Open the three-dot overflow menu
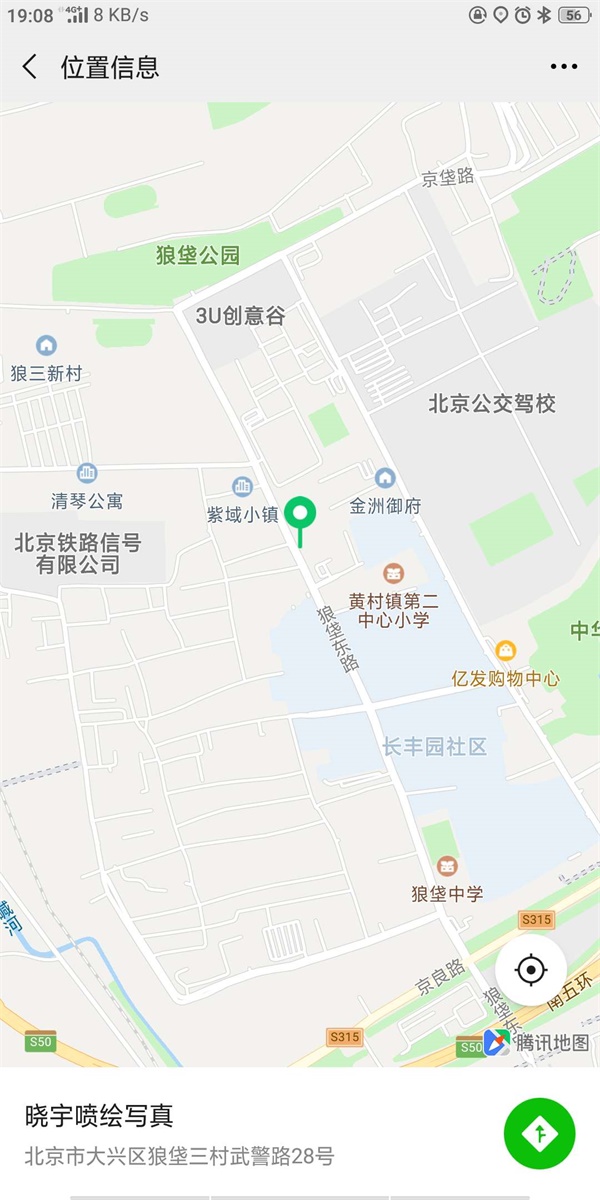Viewport: 600px width, 1200px height. (x=564, y=67)
